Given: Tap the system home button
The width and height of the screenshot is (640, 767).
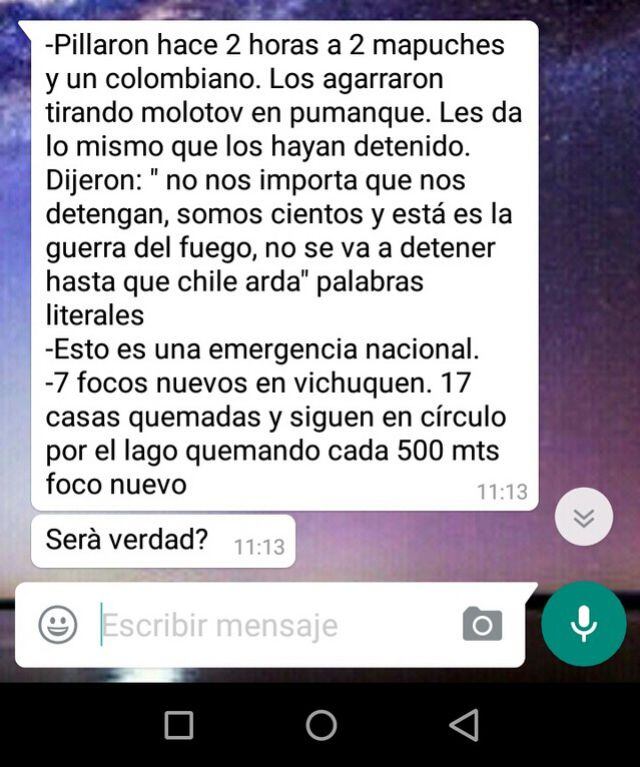Looking at the screenshot, I should [321, 725].
